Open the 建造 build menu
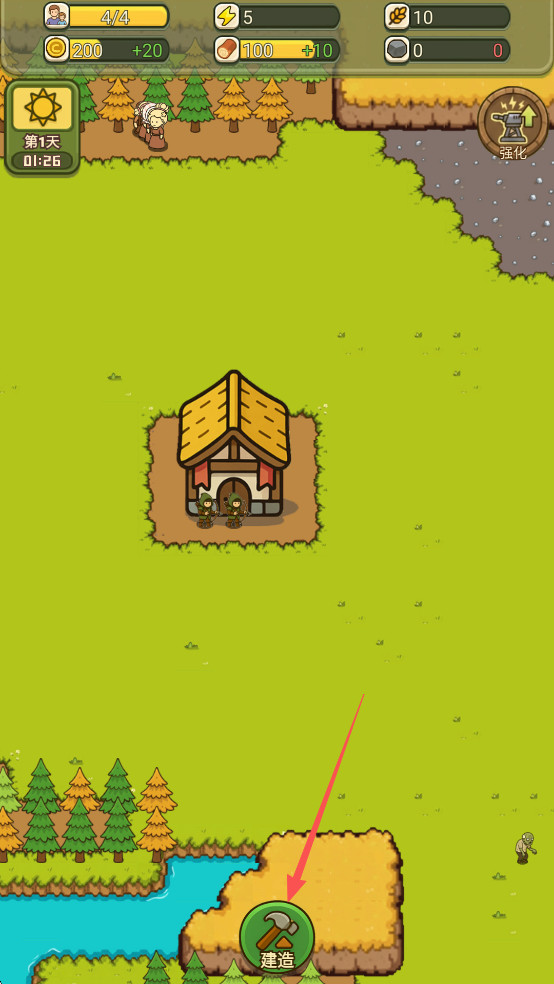 pyautogui.click(x=277, y=938)
